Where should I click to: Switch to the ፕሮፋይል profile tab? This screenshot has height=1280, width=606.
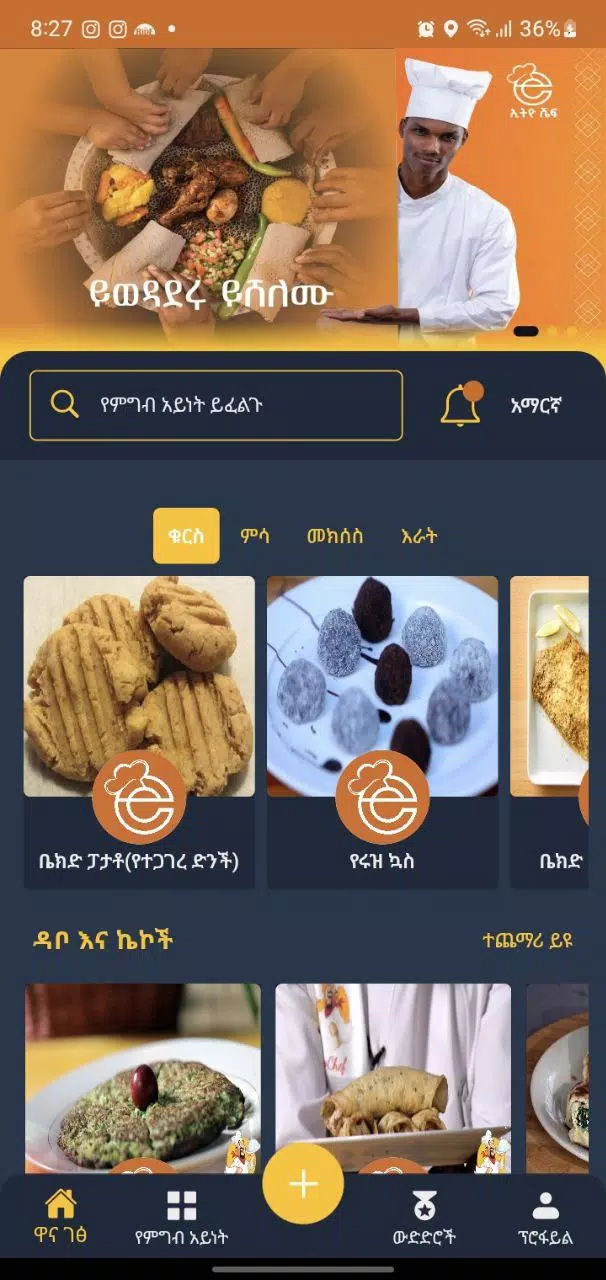[545, 1216]
